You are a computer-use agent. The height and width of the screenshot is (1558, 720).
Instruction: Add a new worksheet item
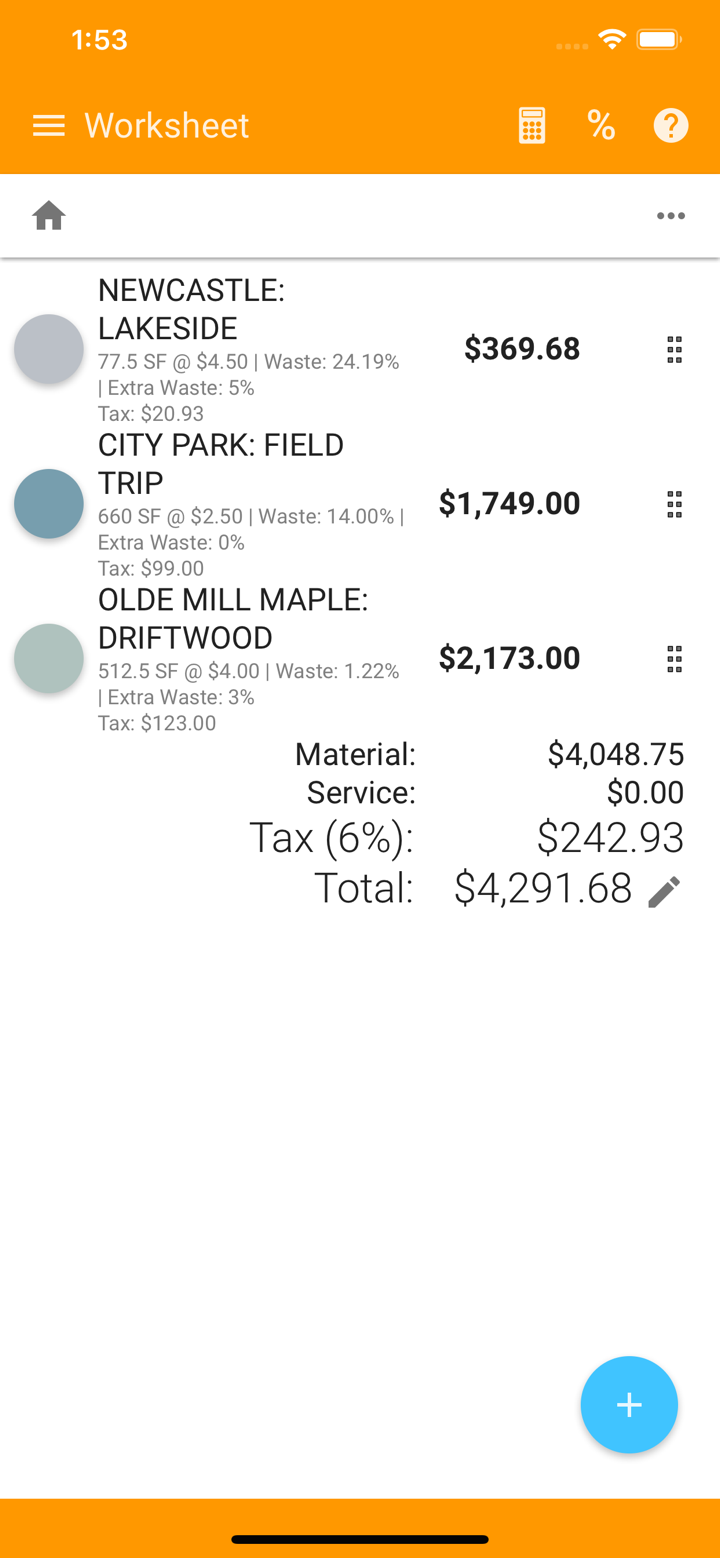(x=629, y=1404)
